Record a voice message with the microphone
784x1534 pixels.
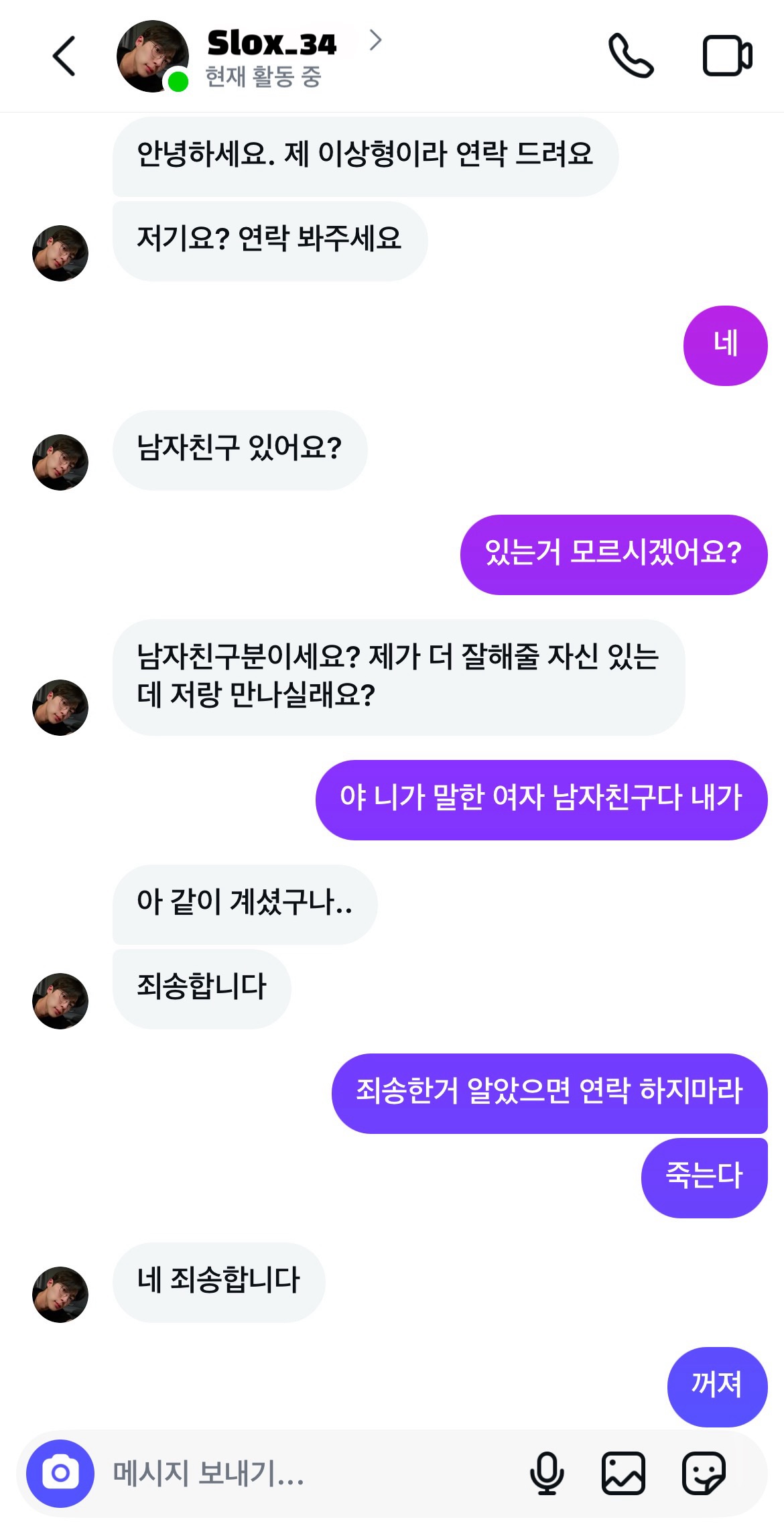click(547, 1473)
